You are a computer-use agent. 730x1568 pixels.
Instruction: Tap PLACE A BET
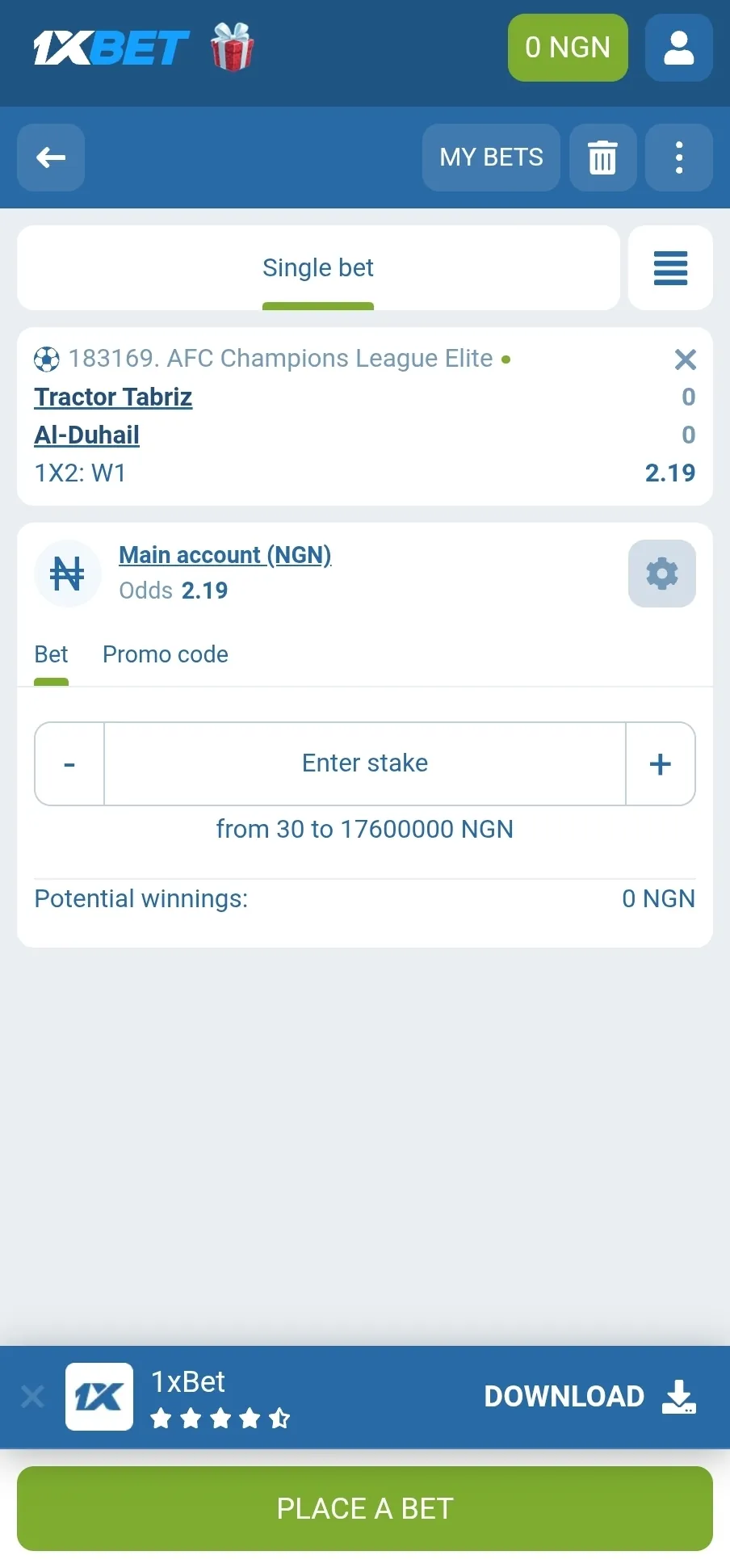(365, 1508)
